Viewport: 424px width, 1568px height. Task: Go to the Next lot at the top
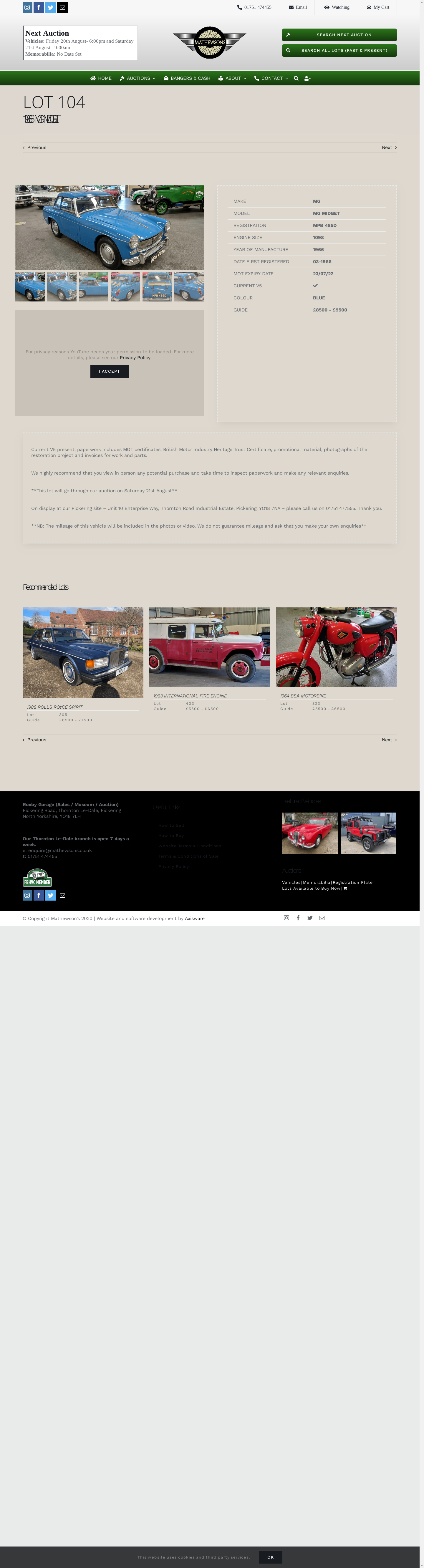pyautogui.click(x=389, y=147)
